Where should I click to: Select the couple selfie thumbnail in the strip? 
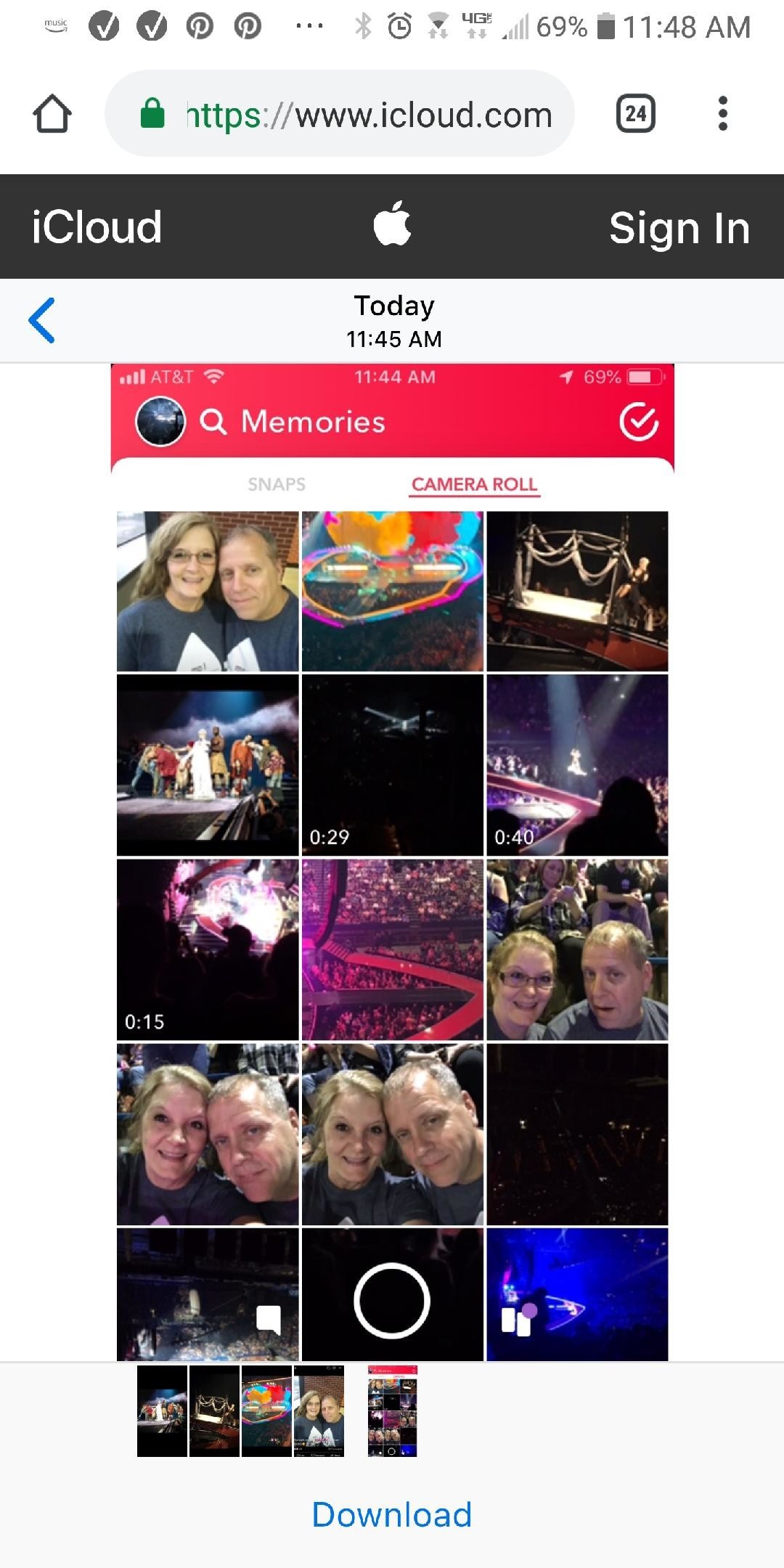point(319,1411)
